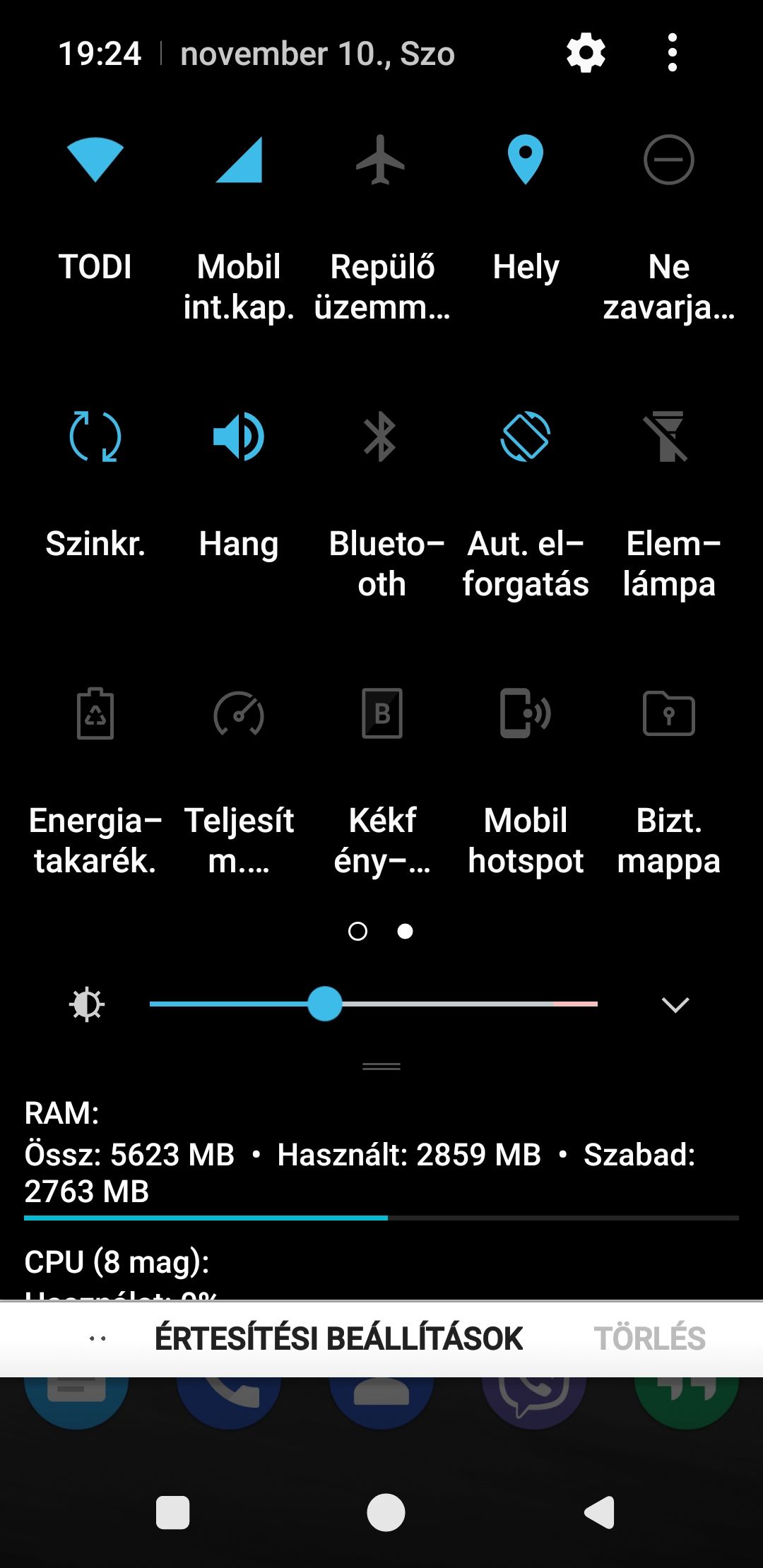Open the Bizt. mappa secure folder tile
The height and width of the screenshot is (1568, 763).
coord(668,713)
